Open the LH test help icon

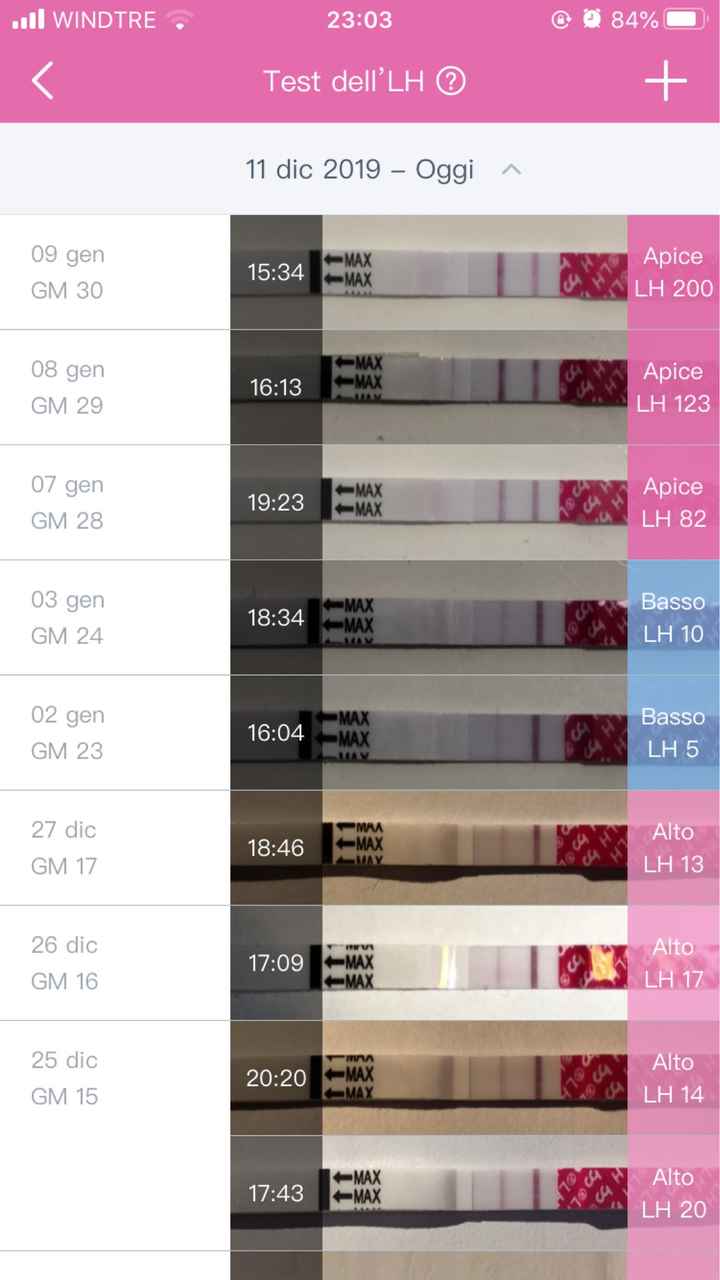[x=452, y=81]
